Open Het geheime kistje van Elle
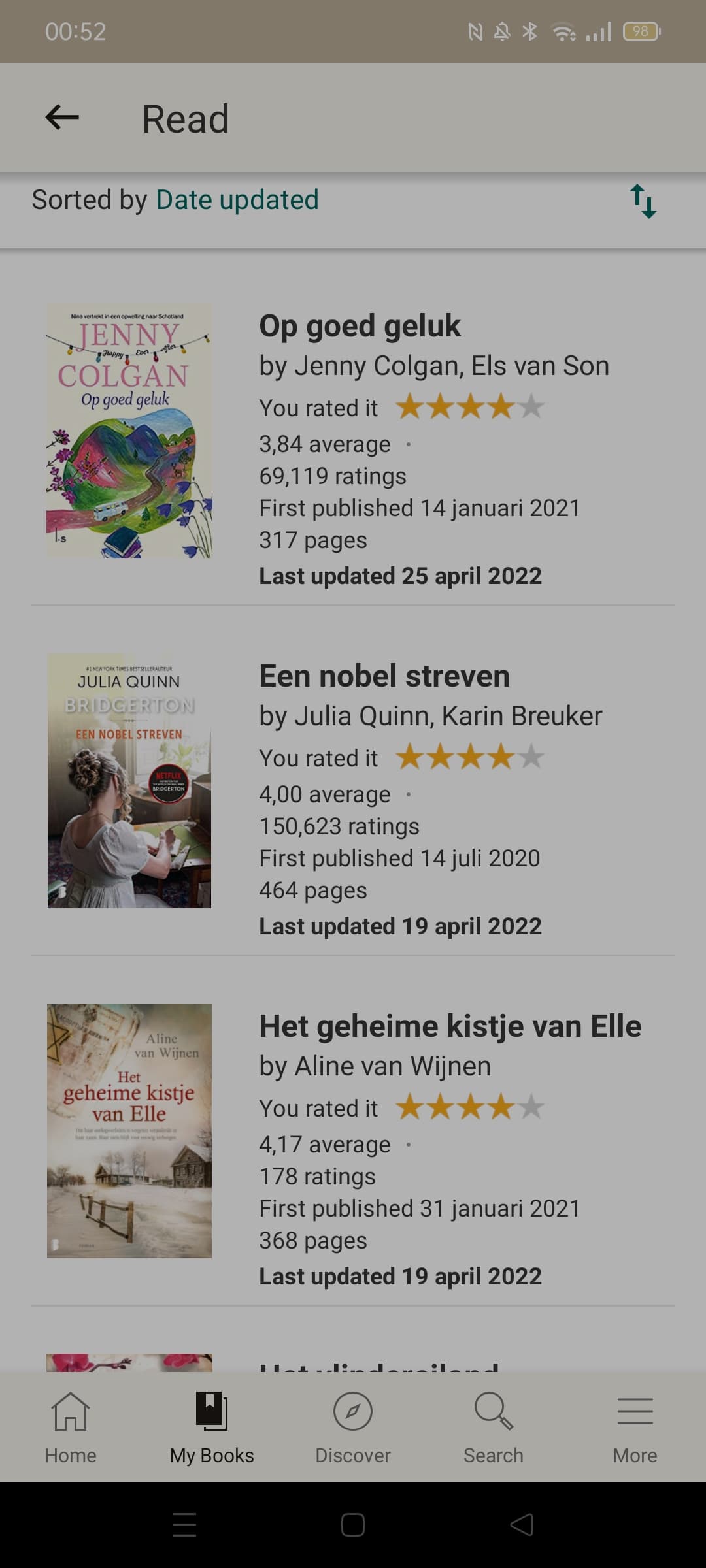The width and height of the screenshot is (706, 1568). tap(450, 1026)
